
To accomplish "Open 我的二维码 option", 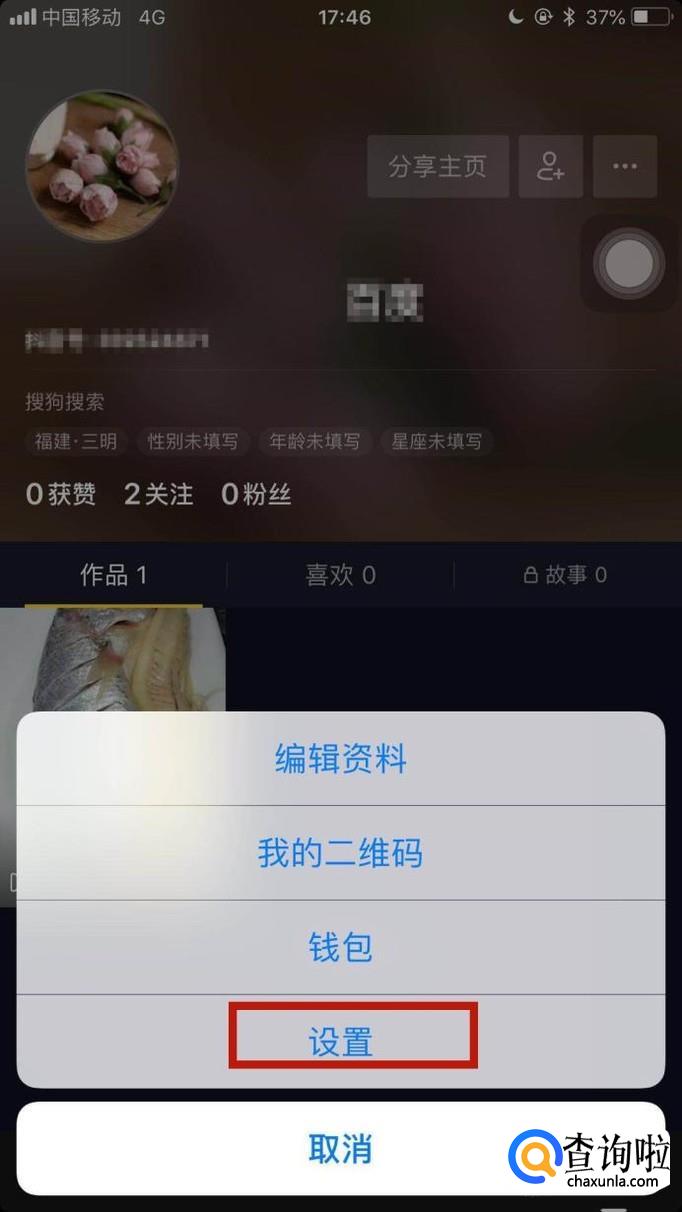I will 340,853.
